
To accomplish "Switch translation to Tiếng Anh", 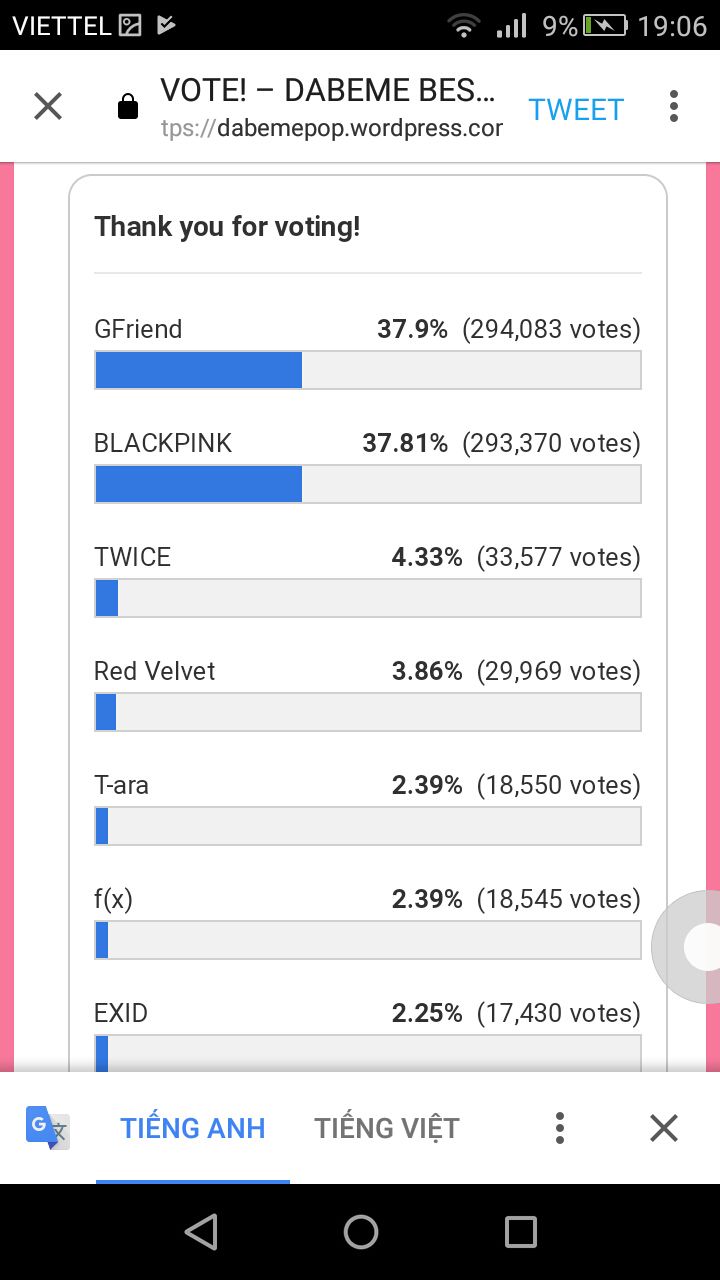I will (x=193, y=1128).
